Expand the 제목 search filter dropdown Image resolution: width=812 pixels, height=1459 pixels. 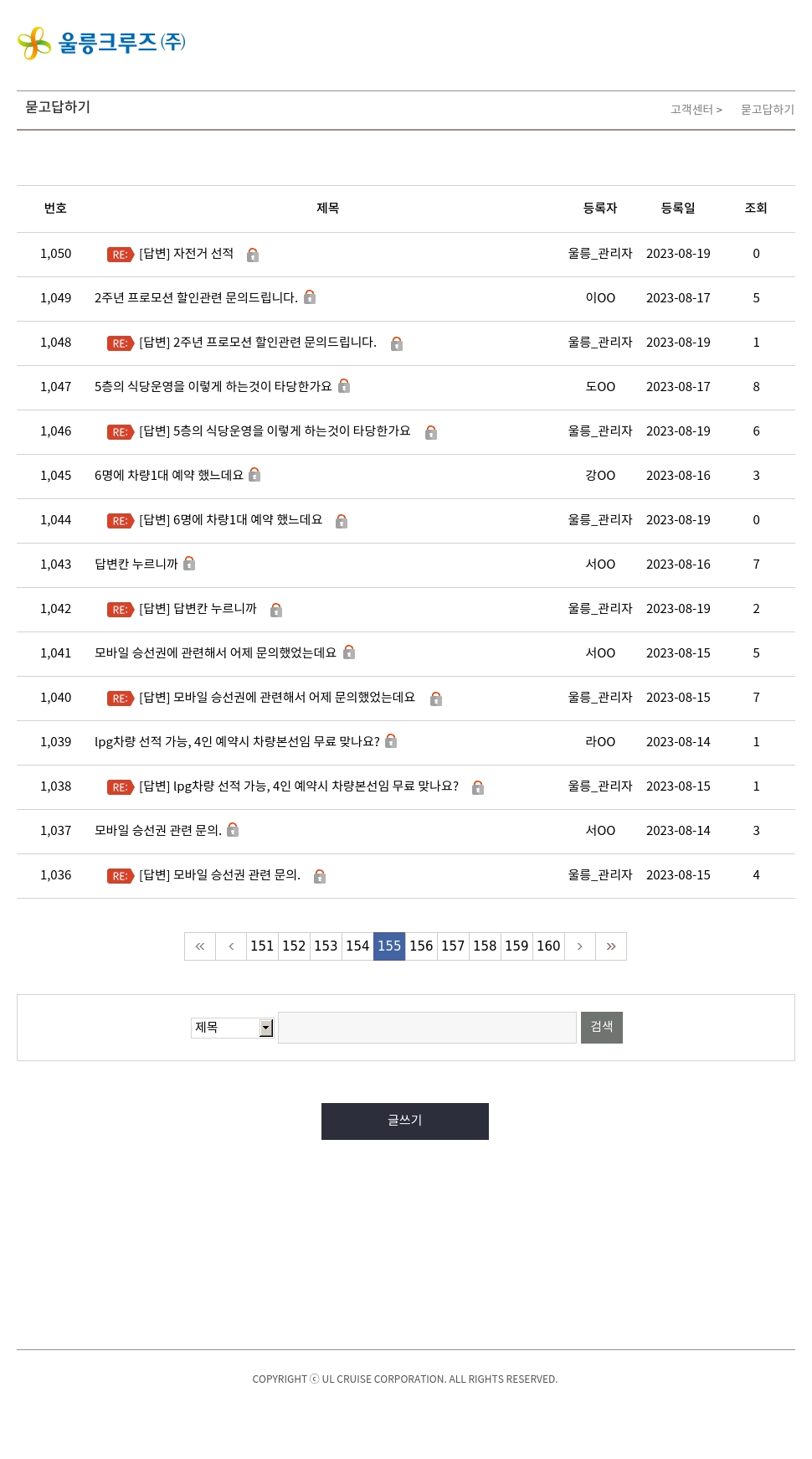point(233,1028)
